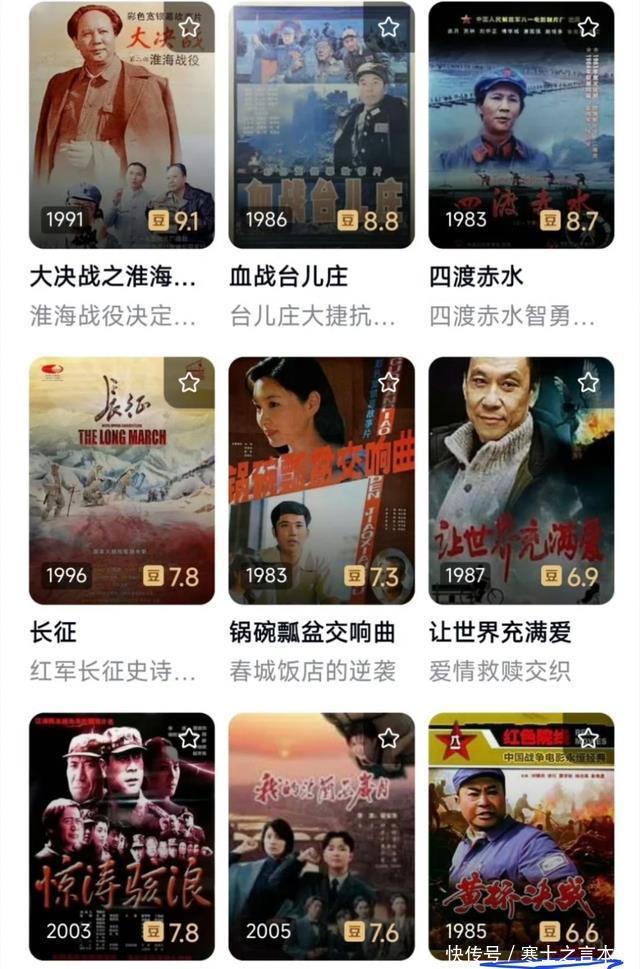Favorite 大决战之淮海战役 with its star icon
This screenshot has height=969, width=640.
pos(189,27)
